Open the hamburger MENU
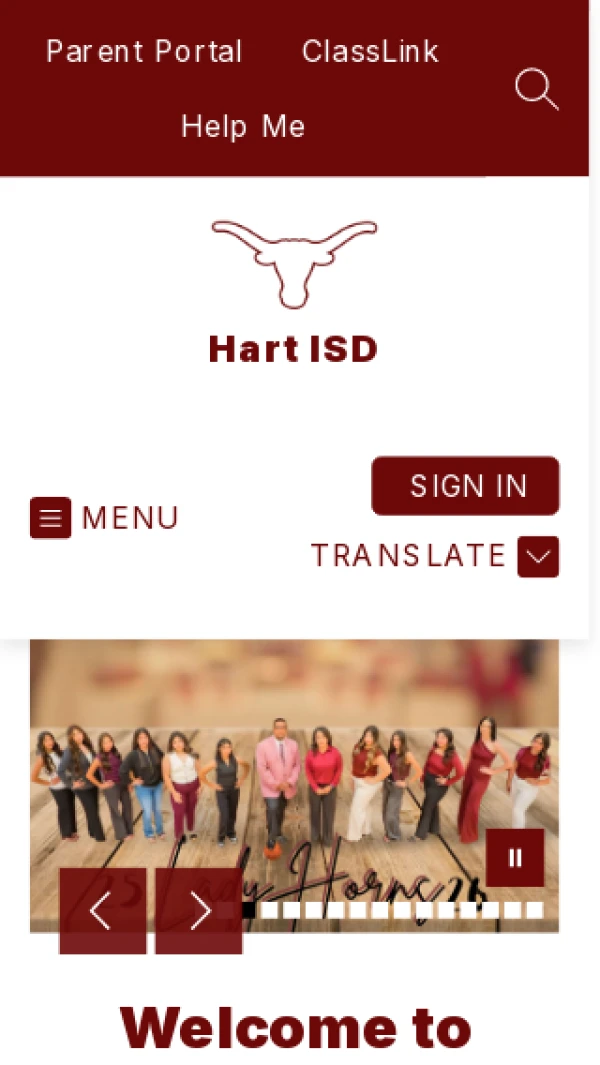The width and height of the screenshot is (600, 1065). tap(104, 518)
